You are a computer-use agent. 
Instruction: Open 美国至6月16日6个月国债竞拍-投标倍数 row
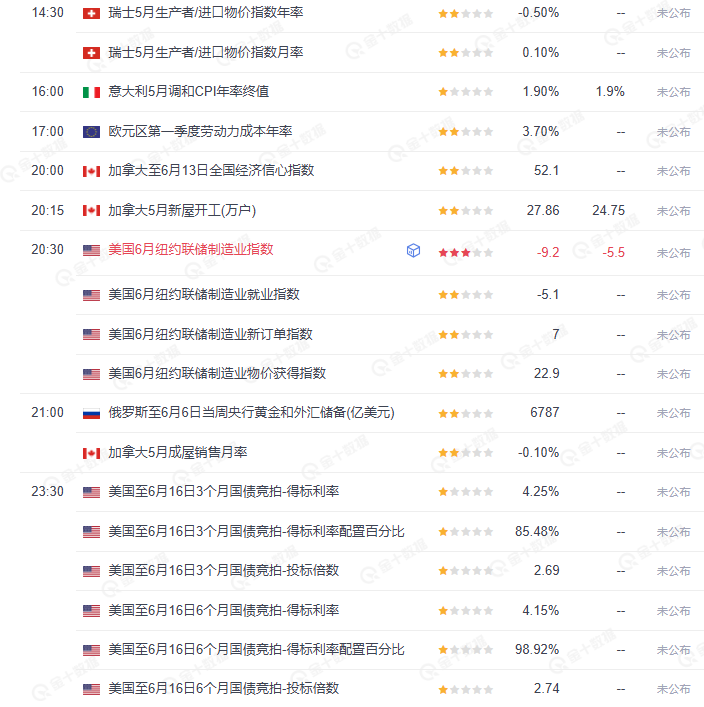[224, 689]
